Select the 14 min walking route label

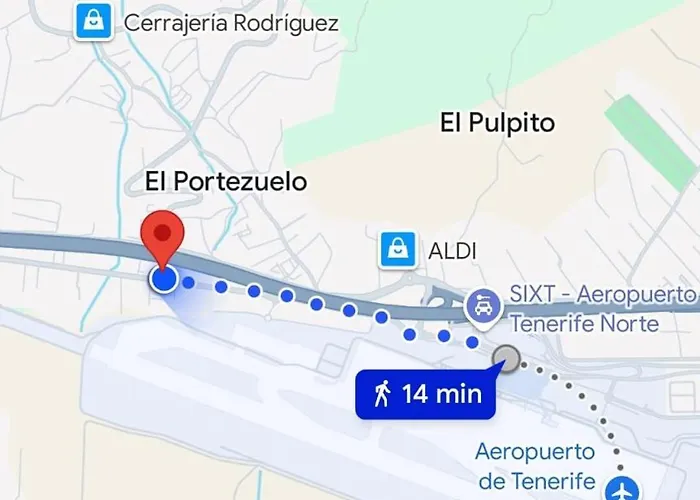[x=425, y=394]
